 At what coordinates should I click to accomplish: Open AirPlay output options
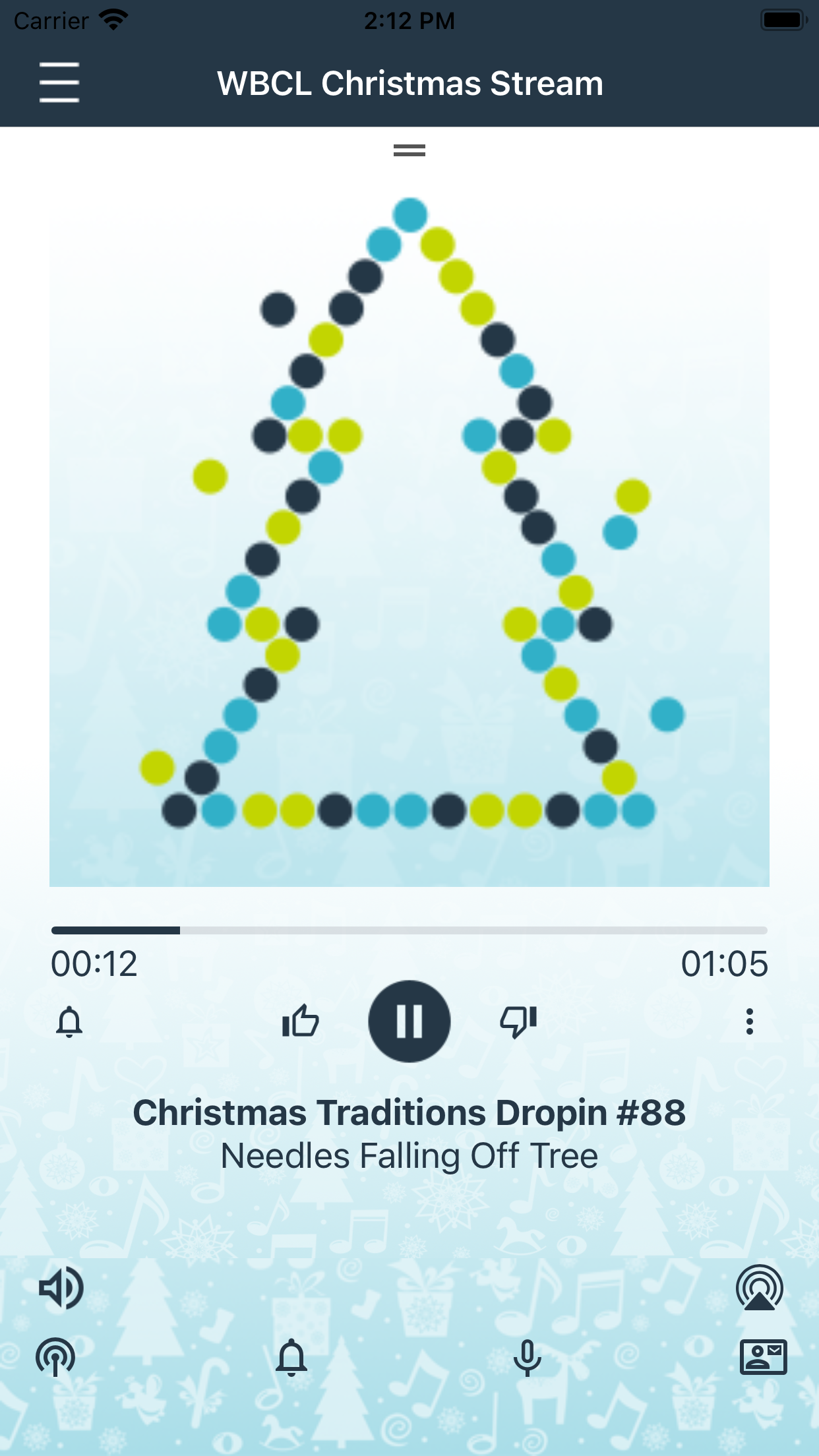(x=760, y=1287)
